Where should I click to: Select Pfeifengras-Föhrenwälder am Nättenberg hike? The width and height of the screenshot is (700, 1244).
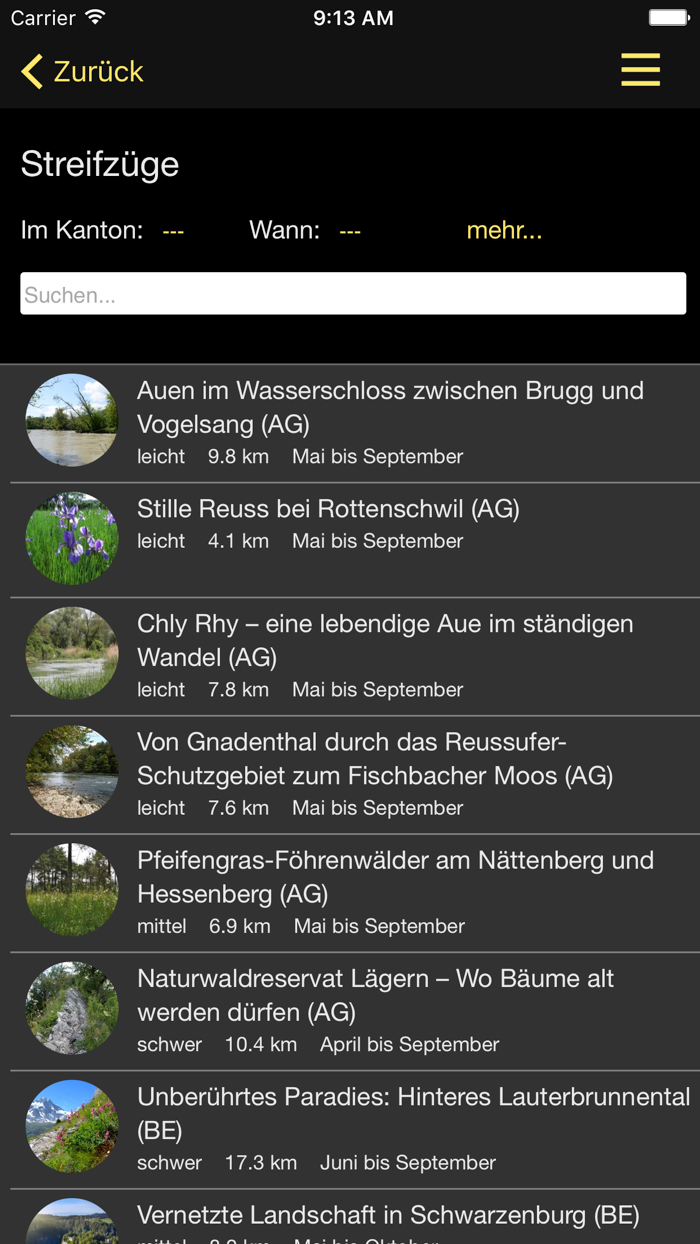pos(390,891)
